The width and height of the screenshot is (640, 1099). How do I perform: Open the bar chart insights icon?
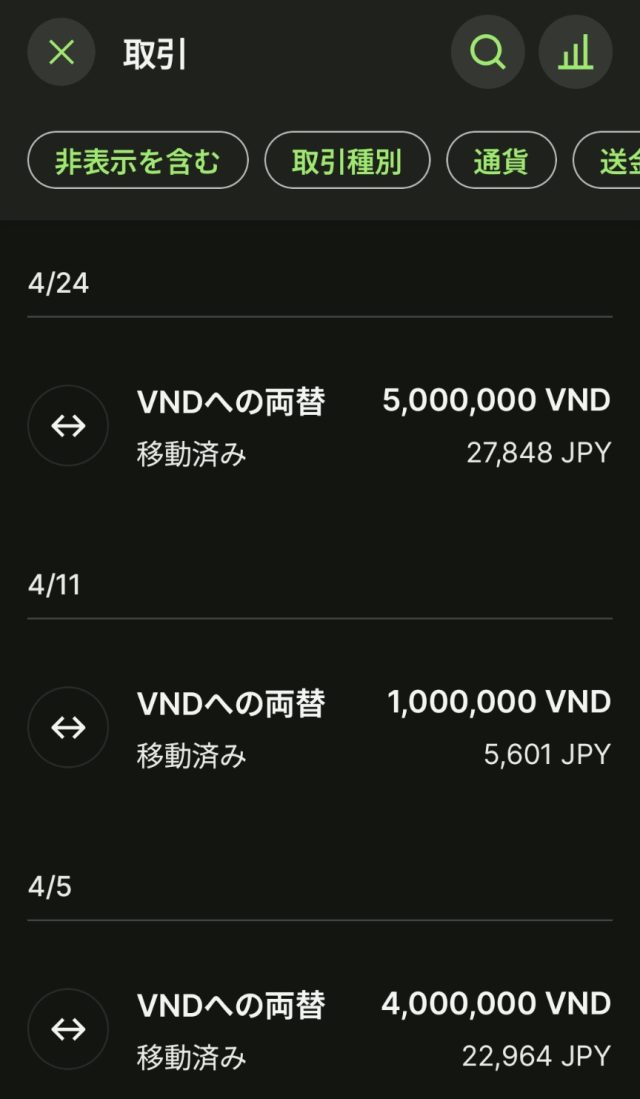575,53
